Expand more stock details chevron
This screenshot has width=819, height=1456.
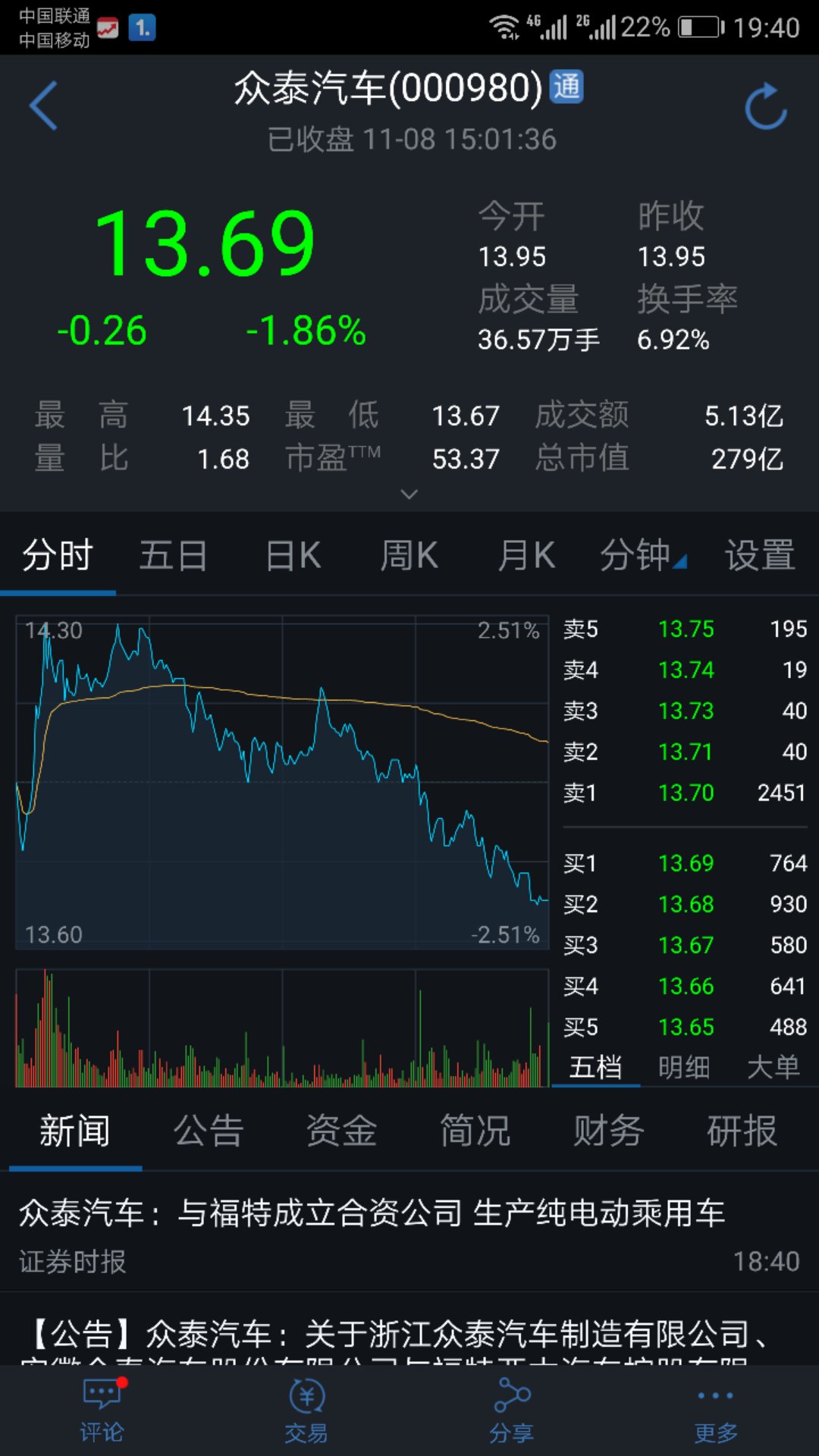click(x=409, y=494)
